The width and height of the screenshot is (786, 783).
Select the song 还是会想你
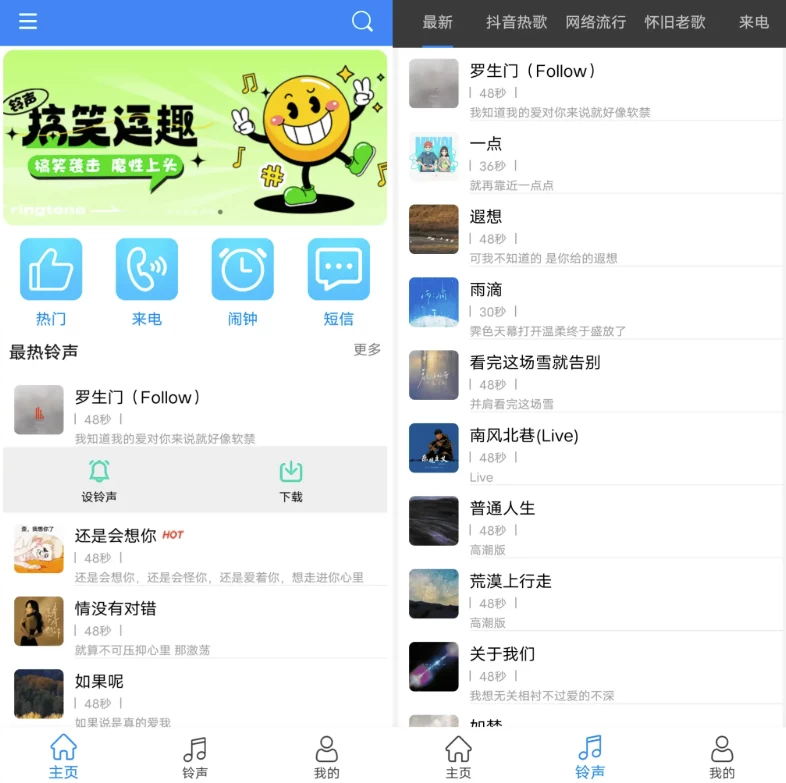[116, 536]
